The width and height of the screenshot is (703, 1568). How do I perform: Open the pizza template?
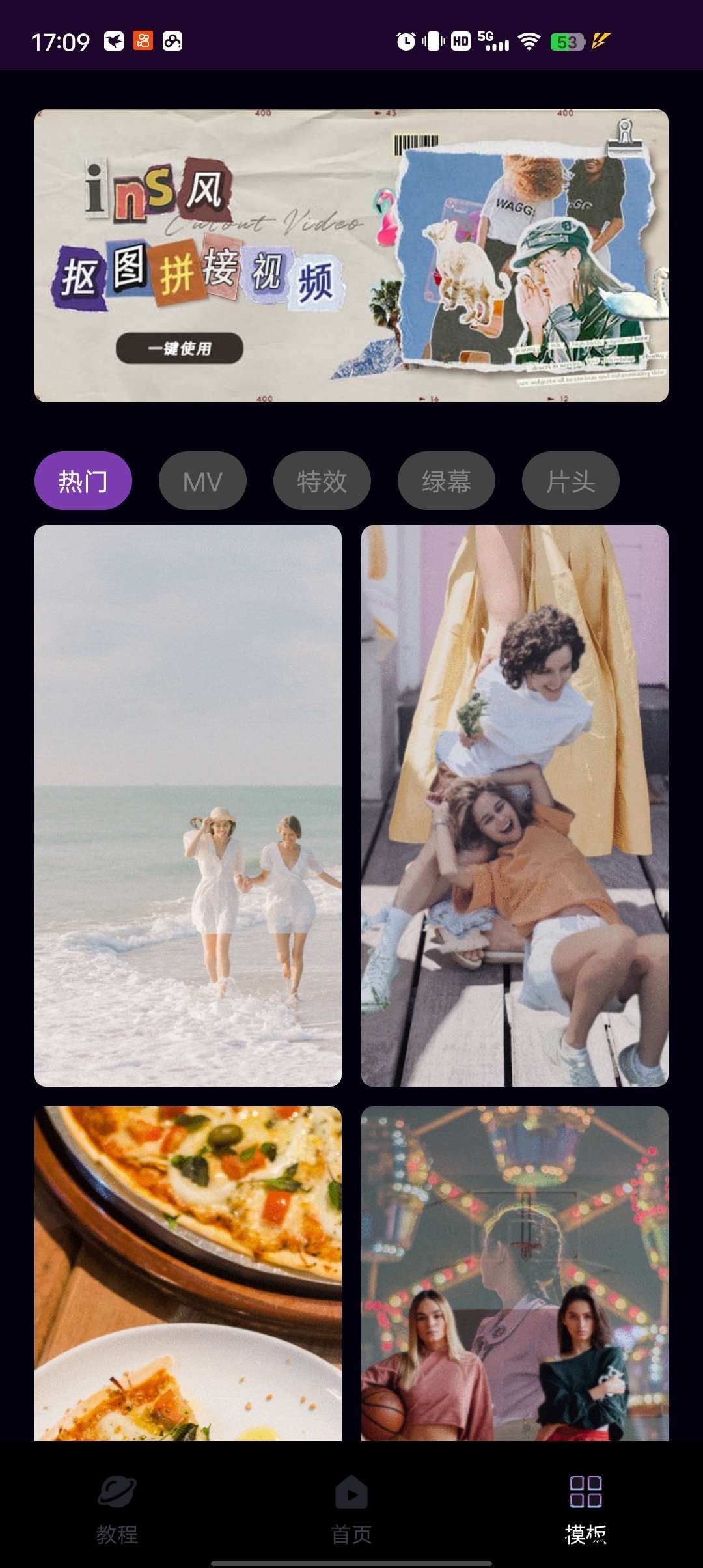(188, 1273)
